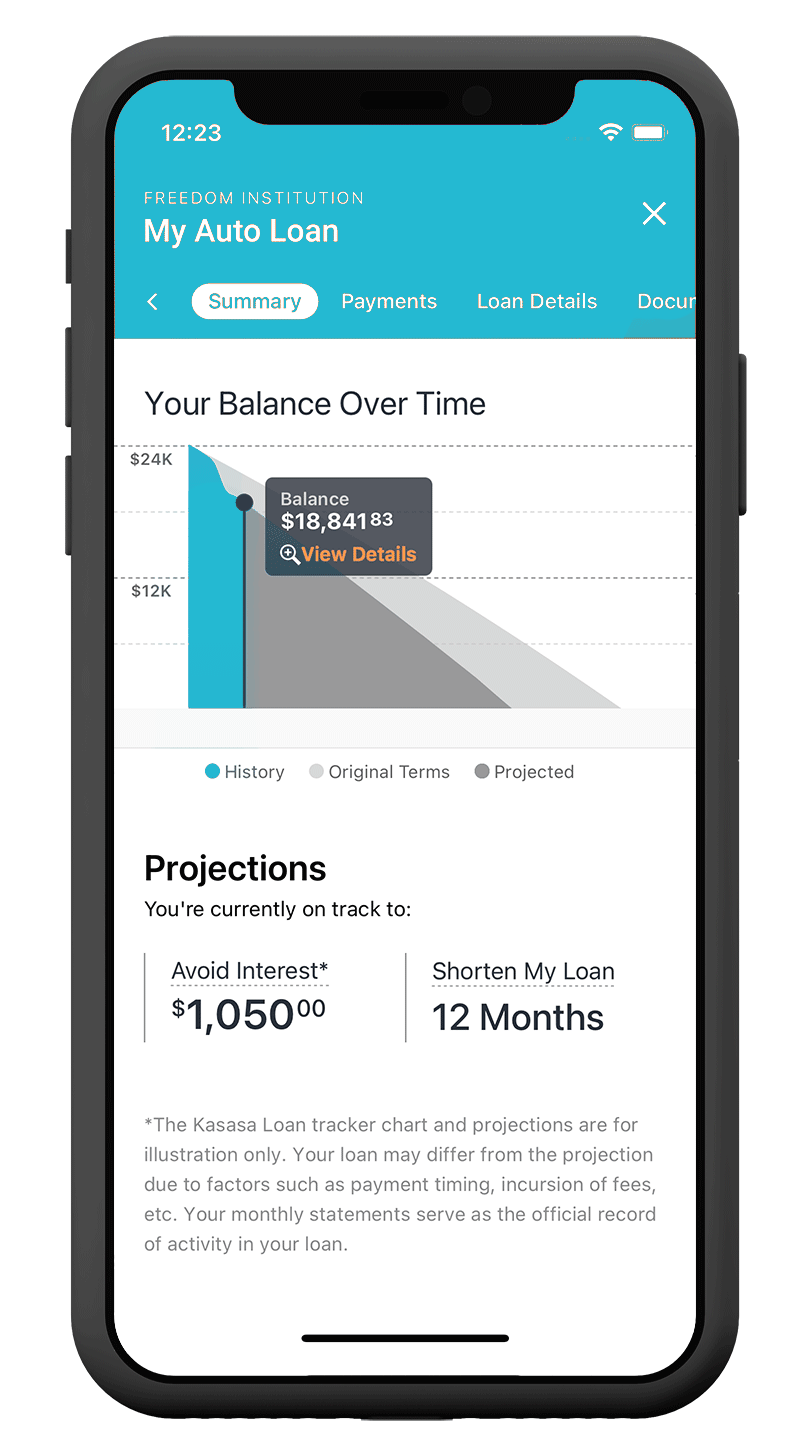Tap the Avoid Interest underlined label
Viewport: 800px width, 1452px height.
click(x=250, y=970)
